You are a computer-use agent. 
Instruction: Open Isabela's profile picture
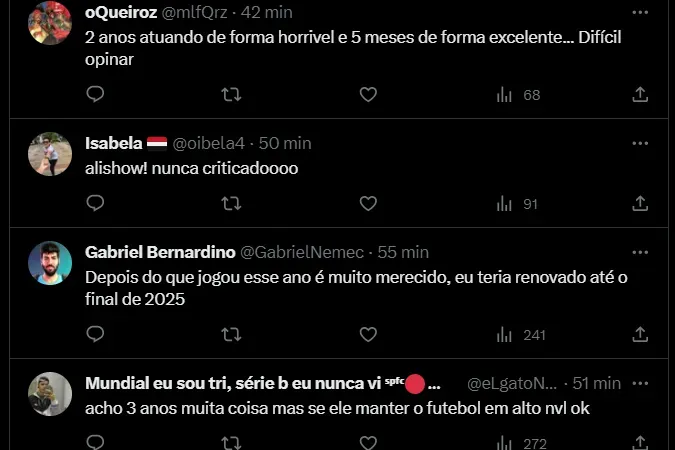click(50, 154)
